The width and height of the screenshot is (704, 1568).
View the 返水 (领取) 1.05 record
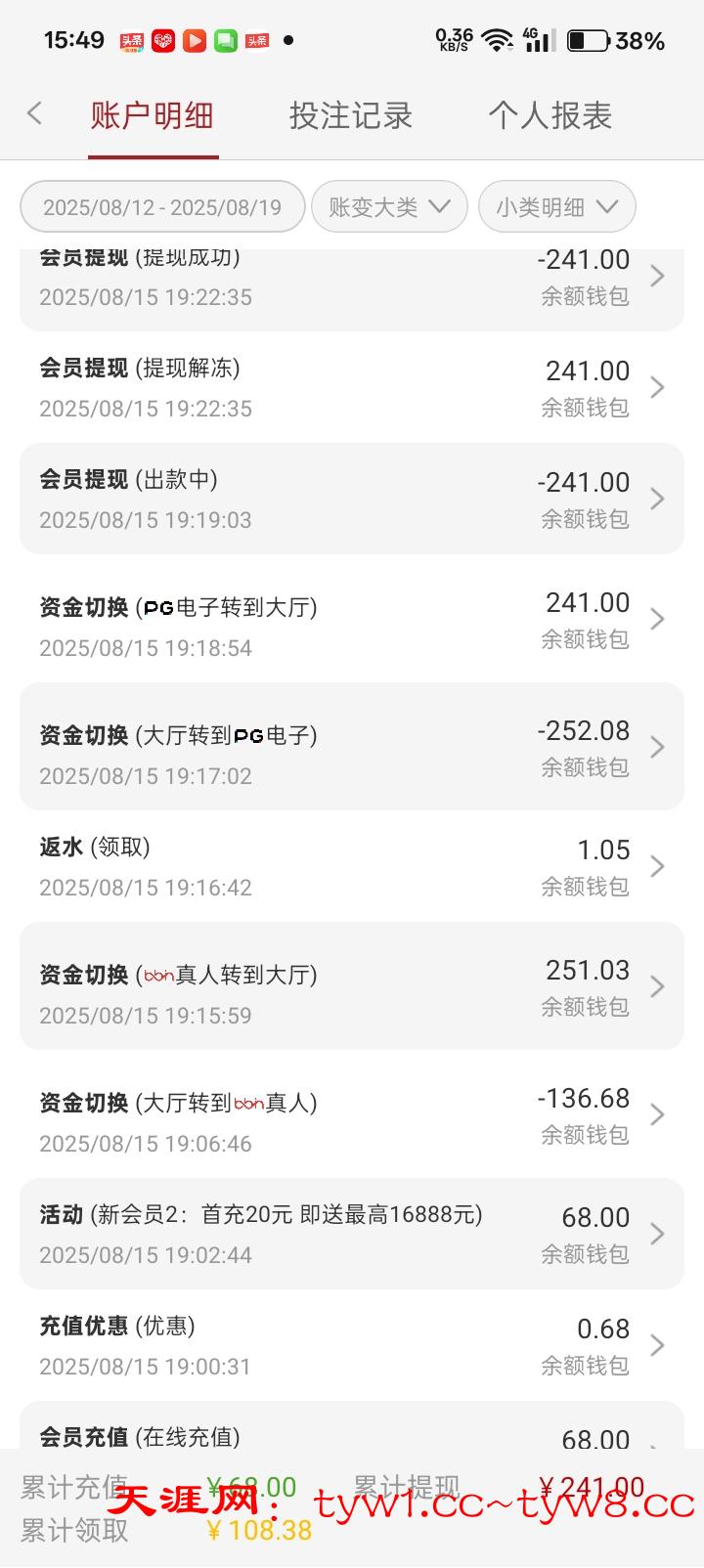pos(351,866)
